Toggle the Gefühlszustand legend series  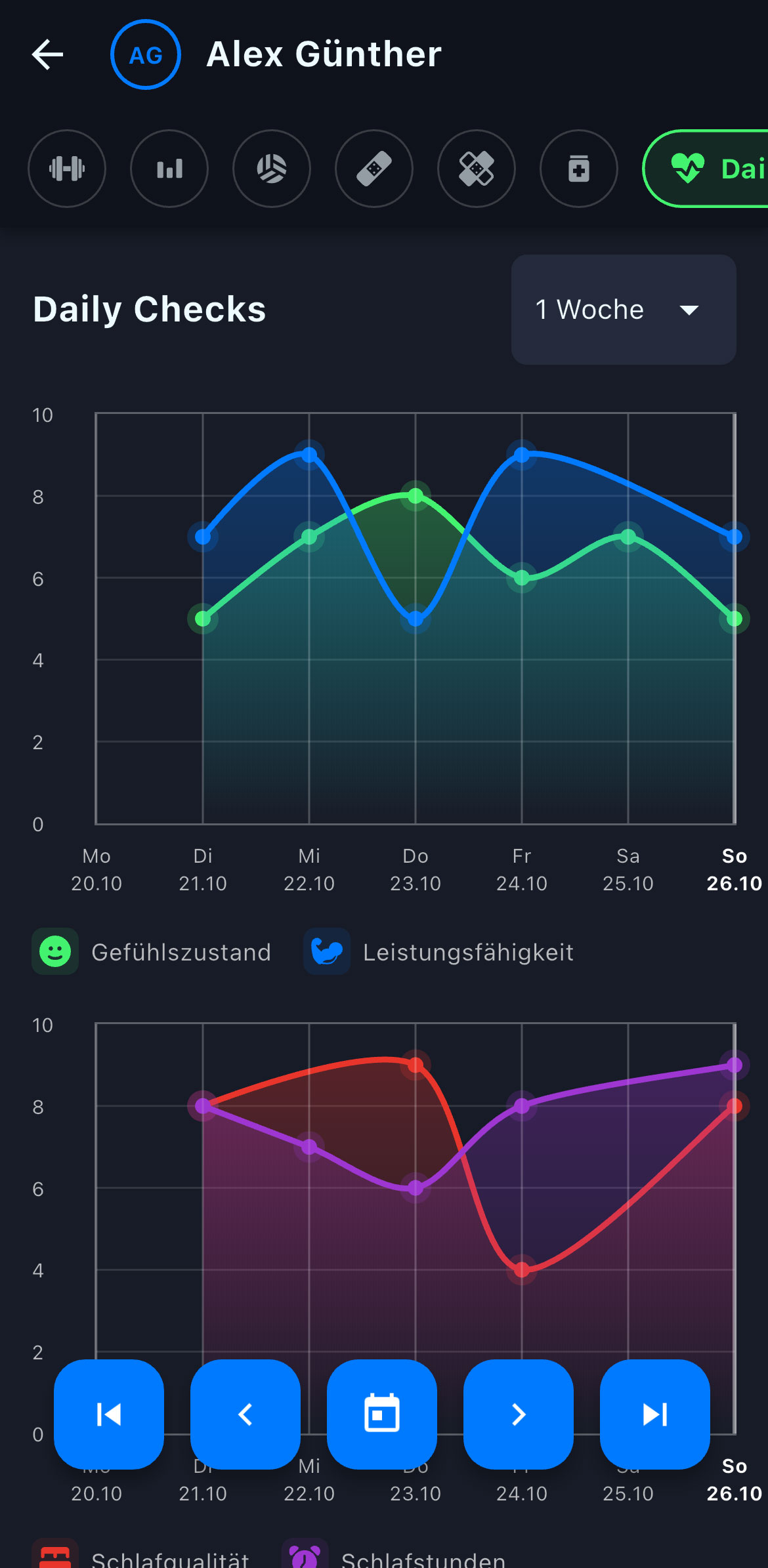coord(152,952)
